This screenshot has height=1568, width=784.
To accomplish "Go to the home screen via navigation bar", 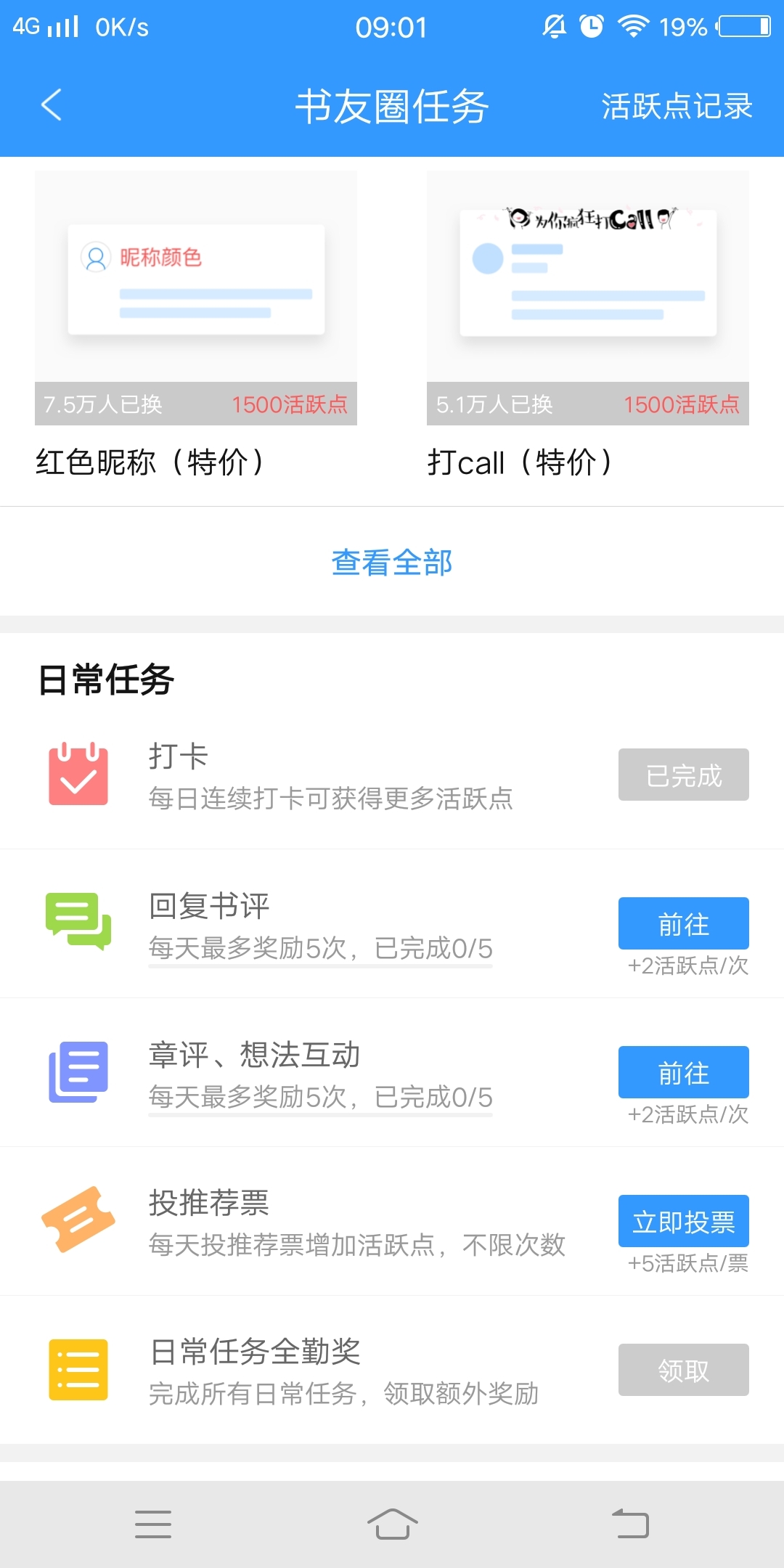I will coord(392,1524).
